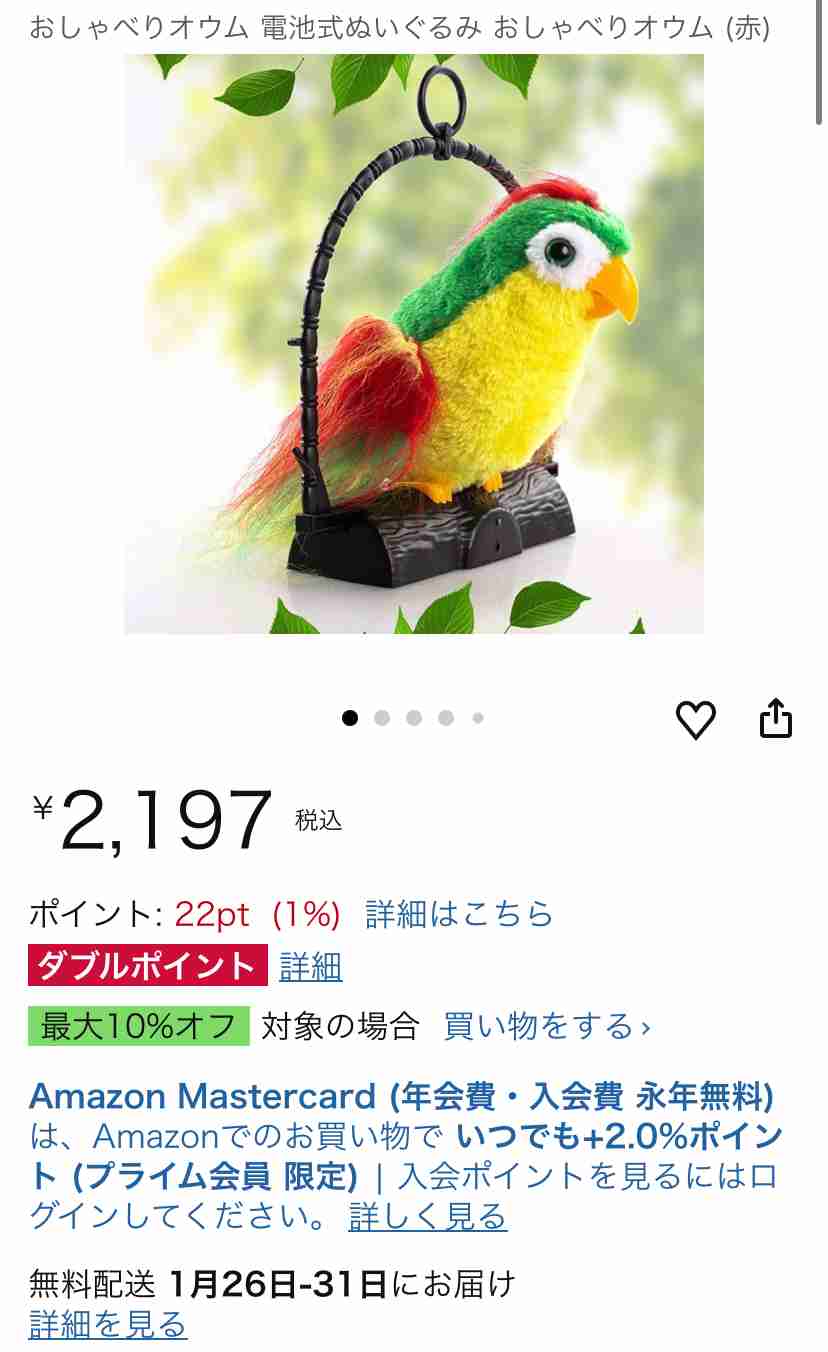Open the parrot product image
Viewport: 828px width, 1352px height.
click(414, 343)
